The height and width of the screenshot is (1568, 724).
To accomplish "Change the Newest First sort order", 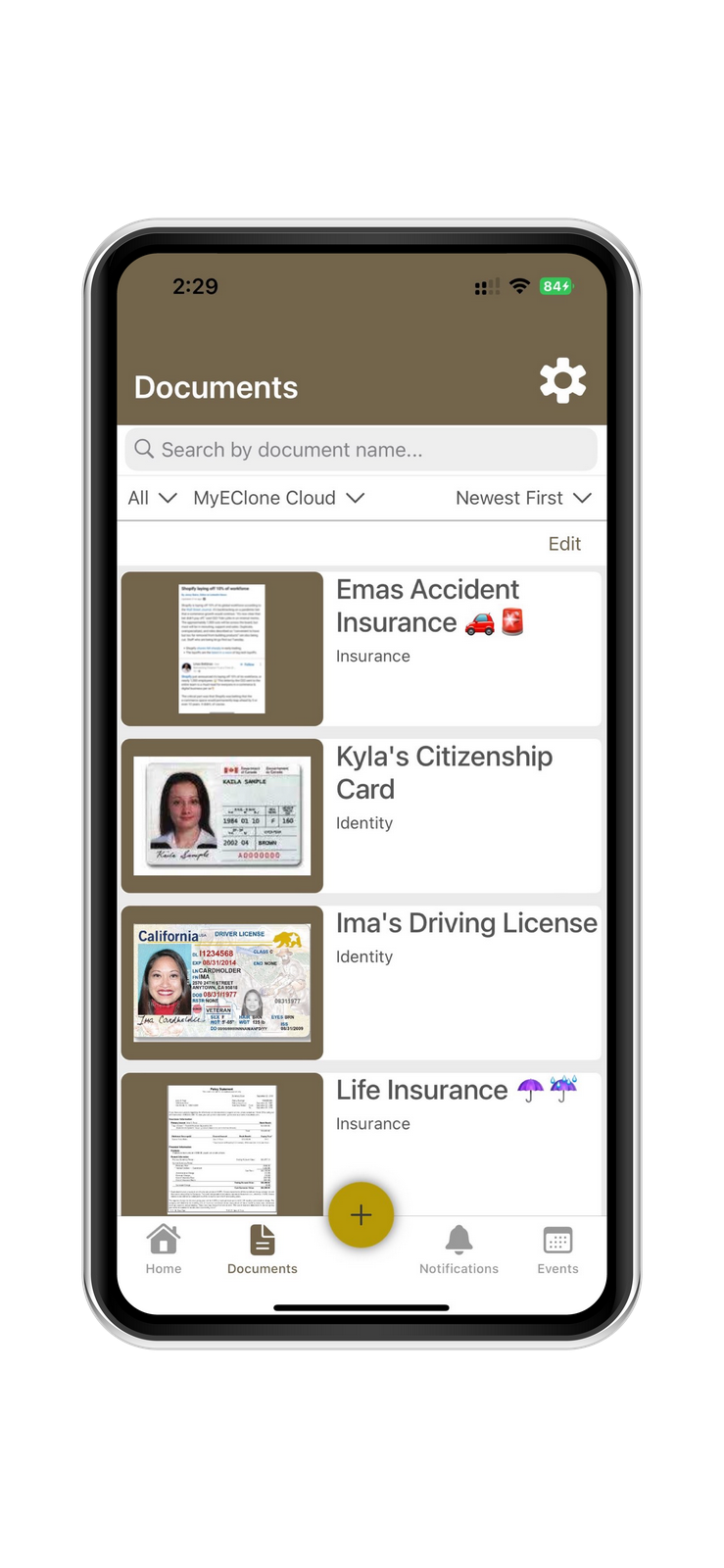I will (x=523, y=498).
